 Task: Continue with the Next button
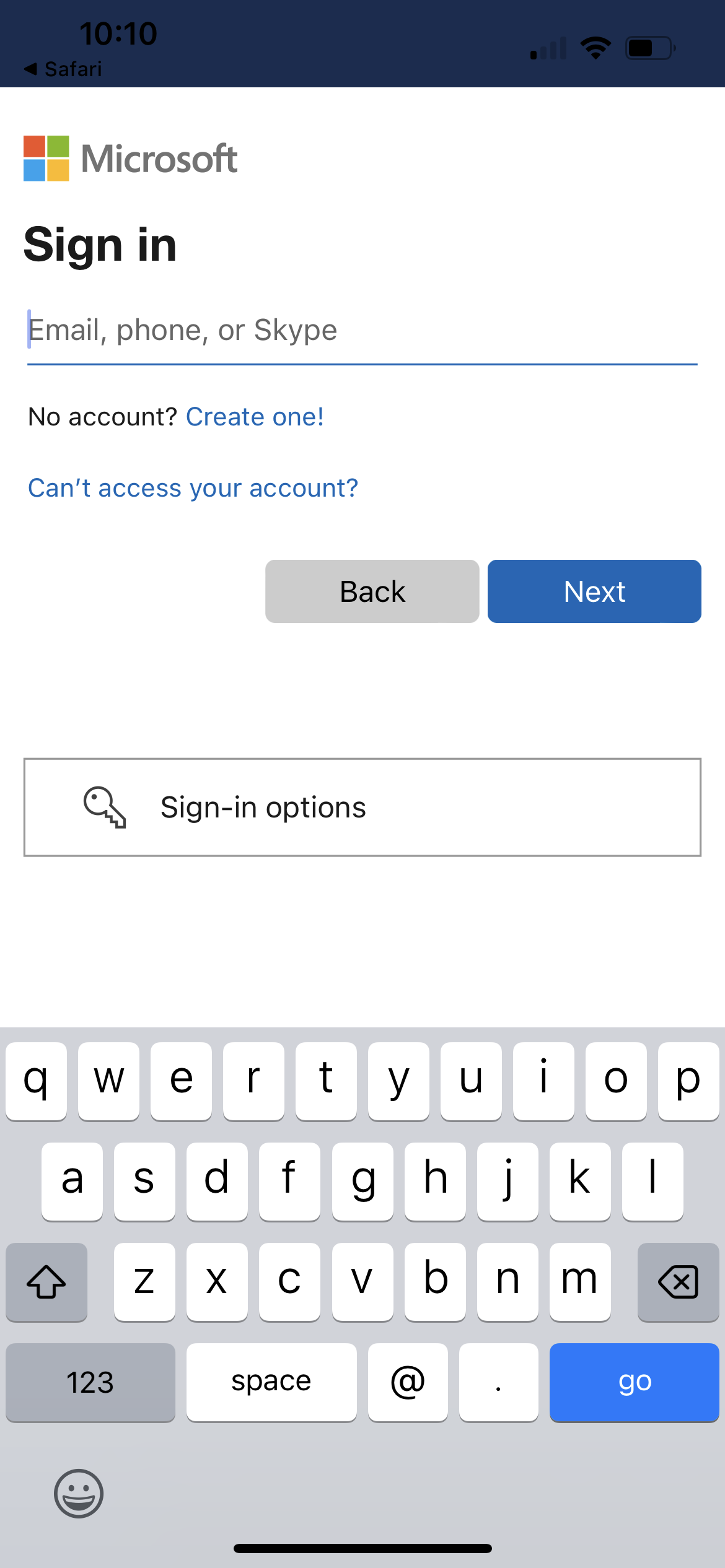pos(594,591)
